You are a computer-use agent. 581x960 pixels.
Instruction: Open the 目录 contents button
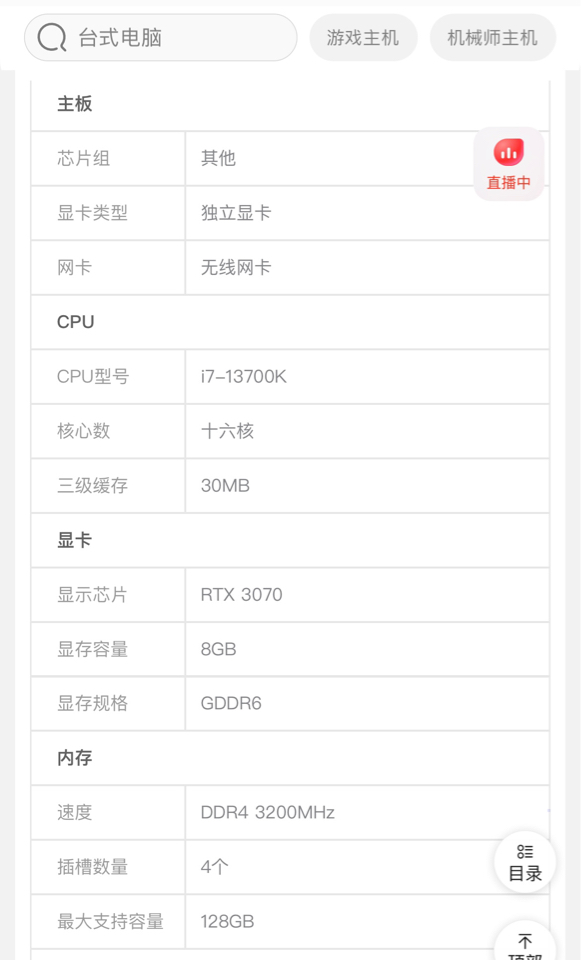(x=525, y=862)
